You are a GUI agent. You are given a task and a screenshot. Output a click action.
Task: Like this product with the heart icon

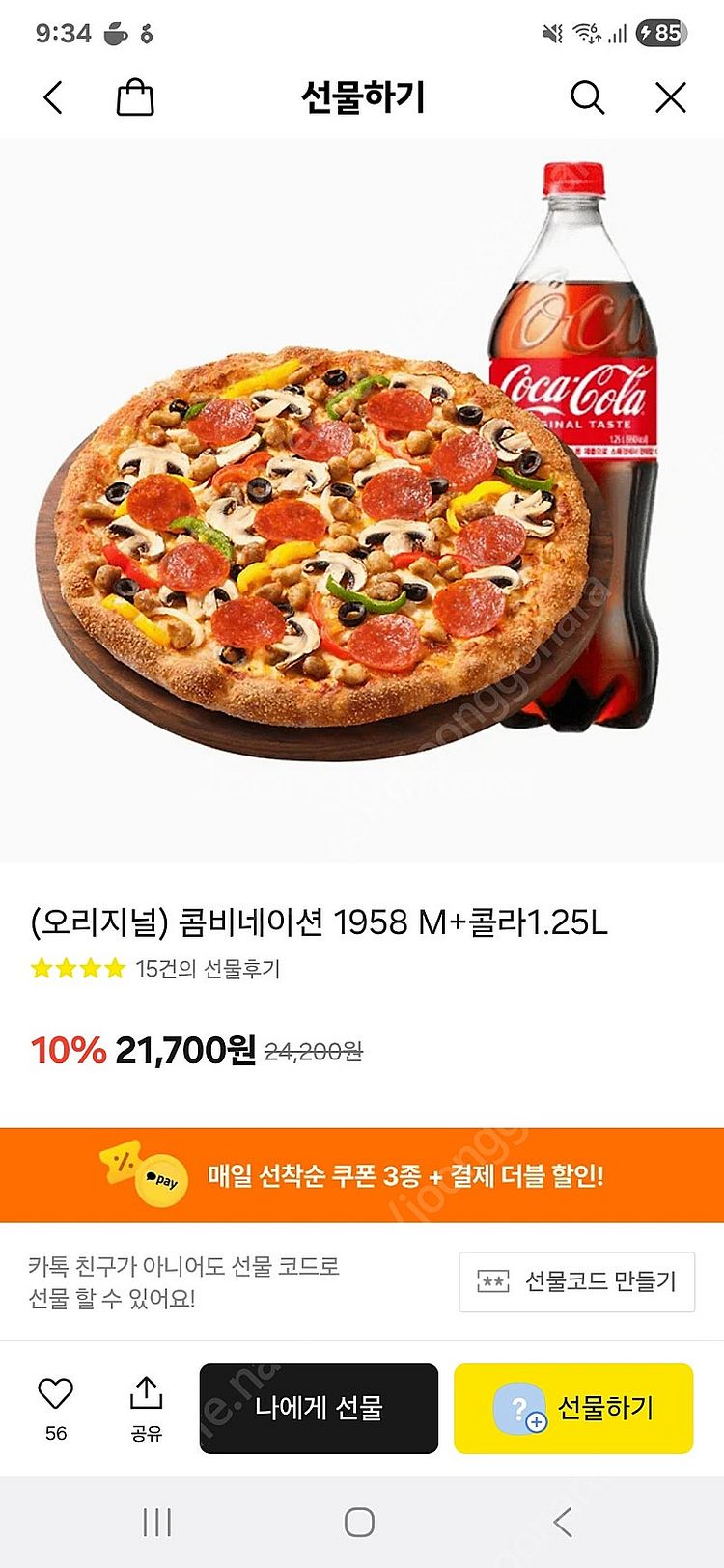[x=56, y=1394]
